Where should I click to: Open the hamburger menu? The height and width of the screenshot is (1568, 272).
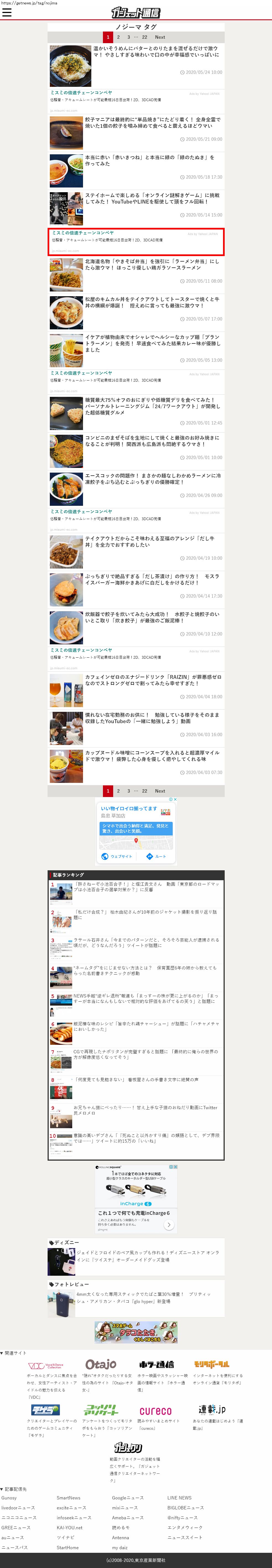tap(7, 12)
